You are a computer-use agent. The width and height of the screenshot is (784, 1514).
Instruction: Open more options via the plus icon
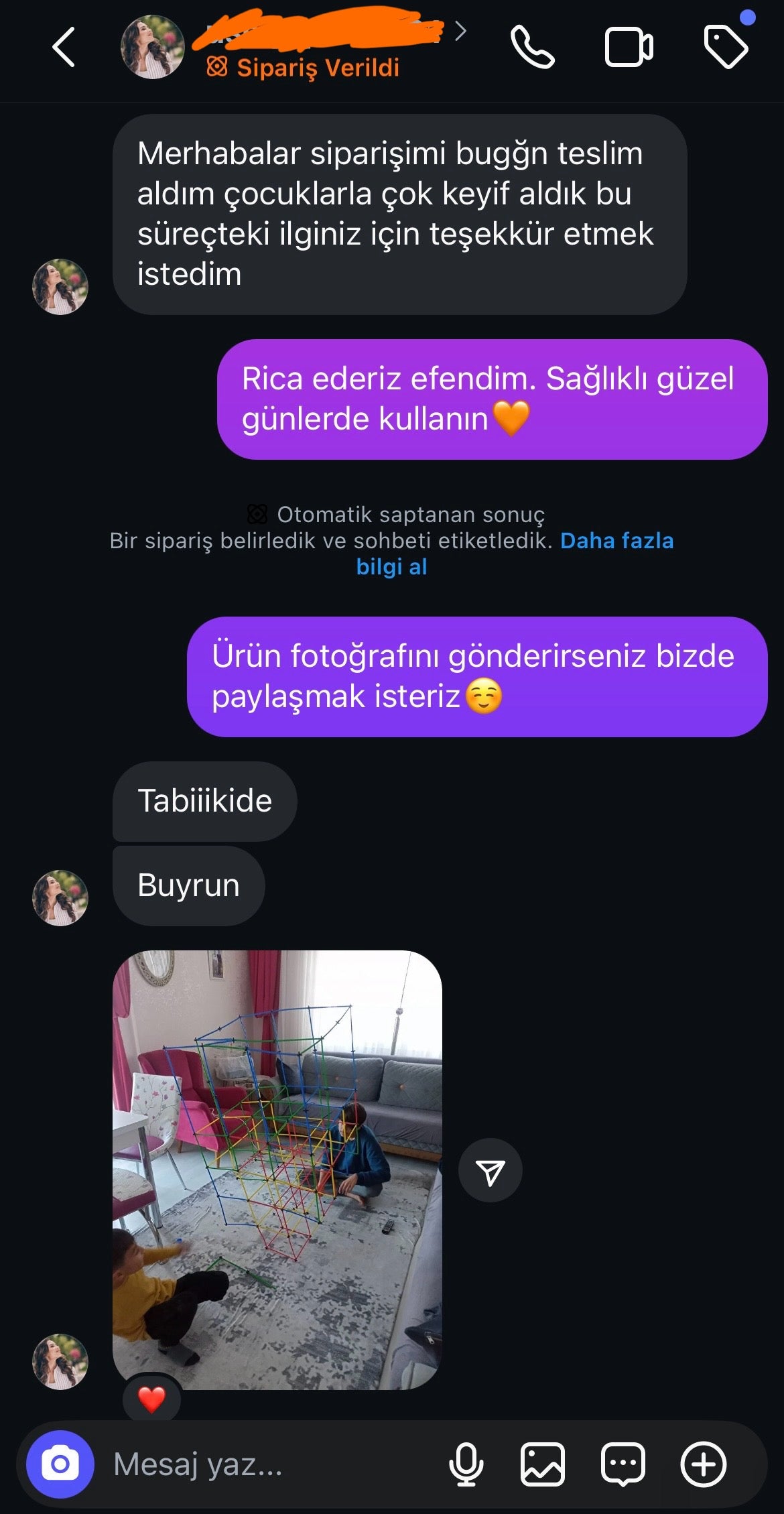click(703, 1464)
